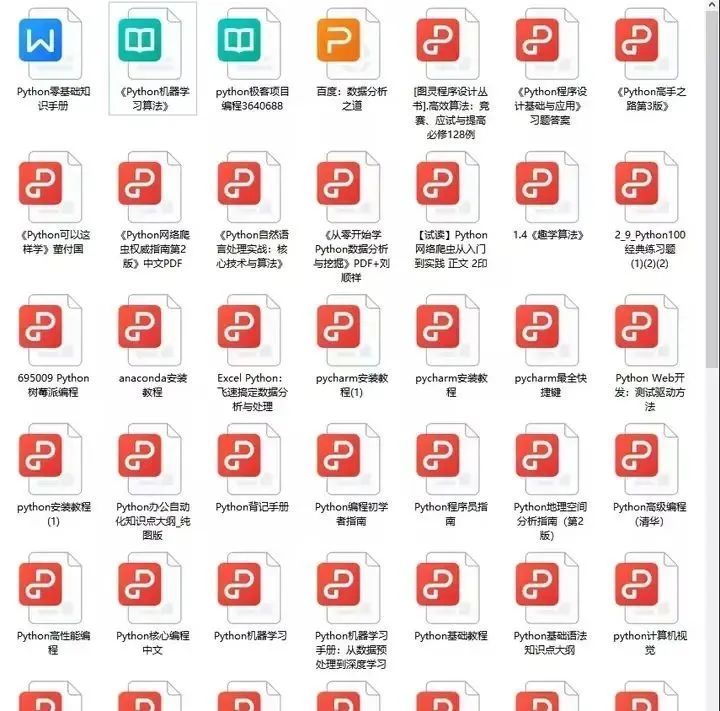This screenshot has width=720, height=711.
Task: Open 1.4《趣学算法》 file
Action: click(537, 186)
